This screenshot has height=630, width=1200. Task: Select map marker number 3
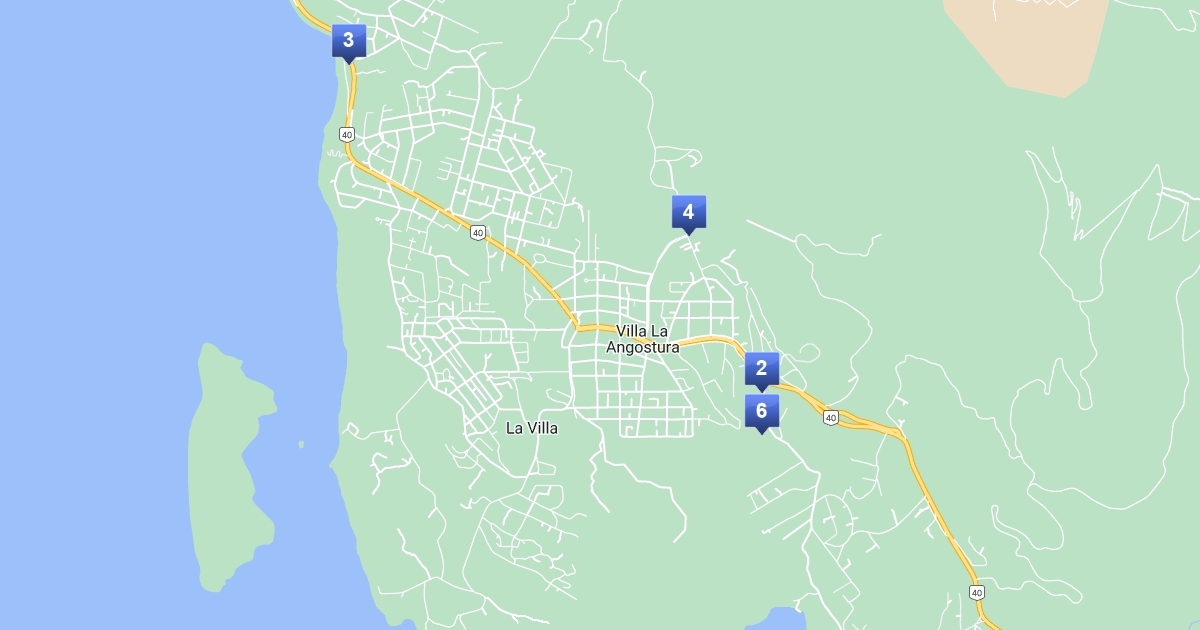[348, 41]
